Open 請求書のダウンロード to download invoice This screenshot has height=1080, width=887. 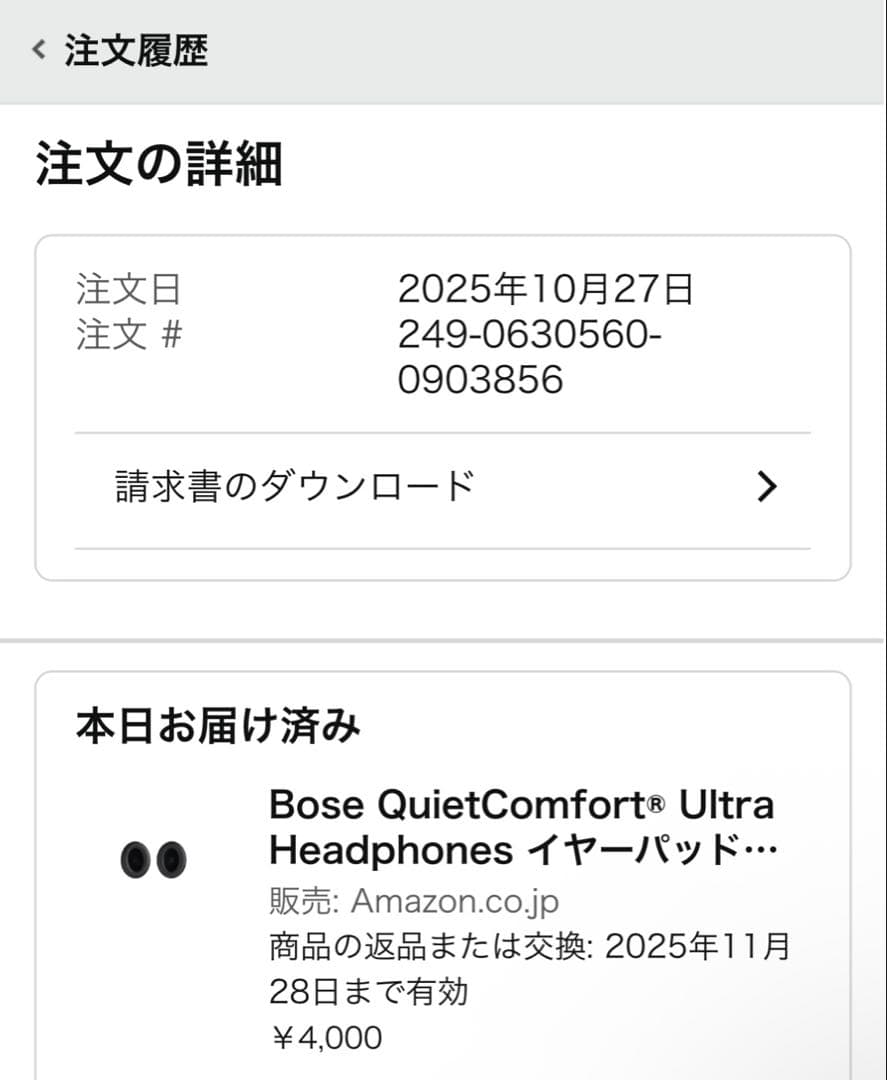pos(294,487)
